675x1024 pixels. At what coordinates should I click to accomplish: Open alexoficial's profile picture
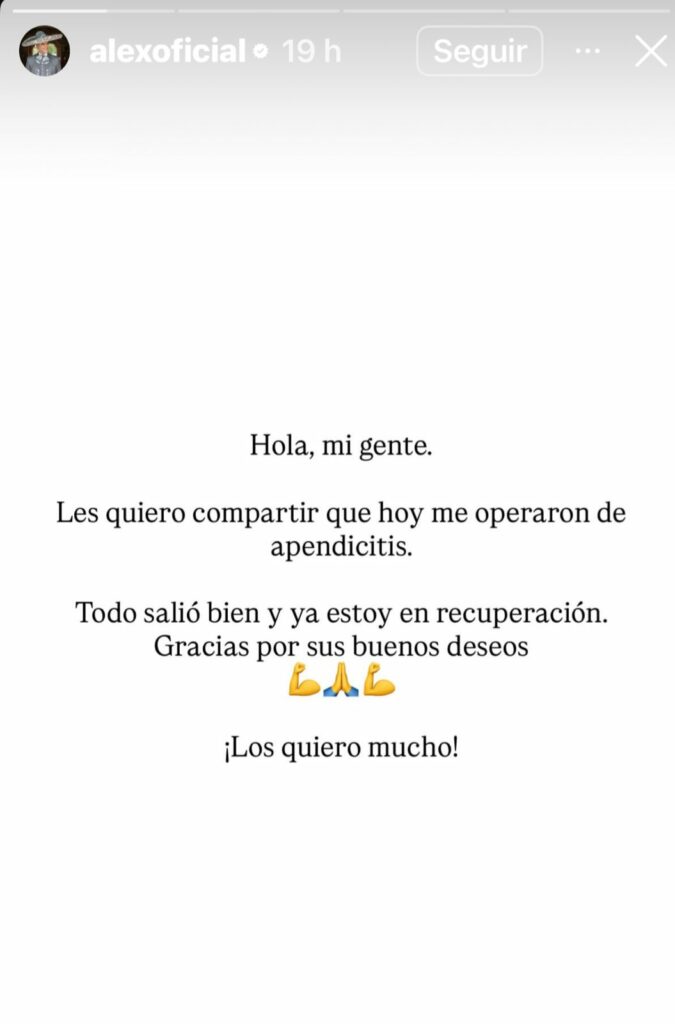pos(44,51)
